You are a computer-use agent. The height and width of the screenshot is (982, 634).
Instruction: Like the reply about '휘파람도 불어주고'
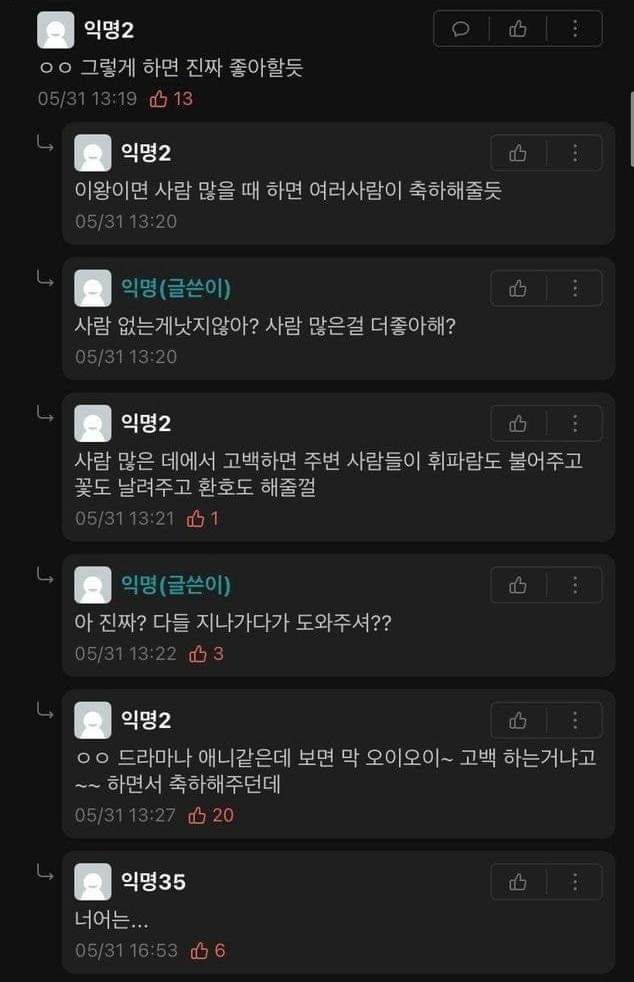coord(518,423)
